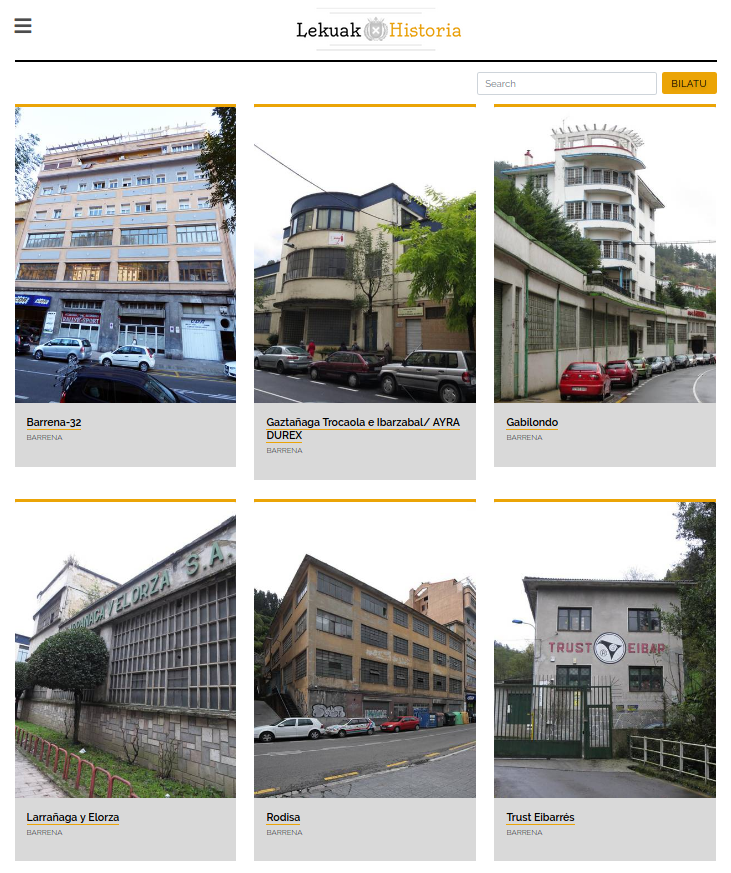View the Trust Eibarrés building photo
This screenshot has height=873, width=731.
[605, 650]
